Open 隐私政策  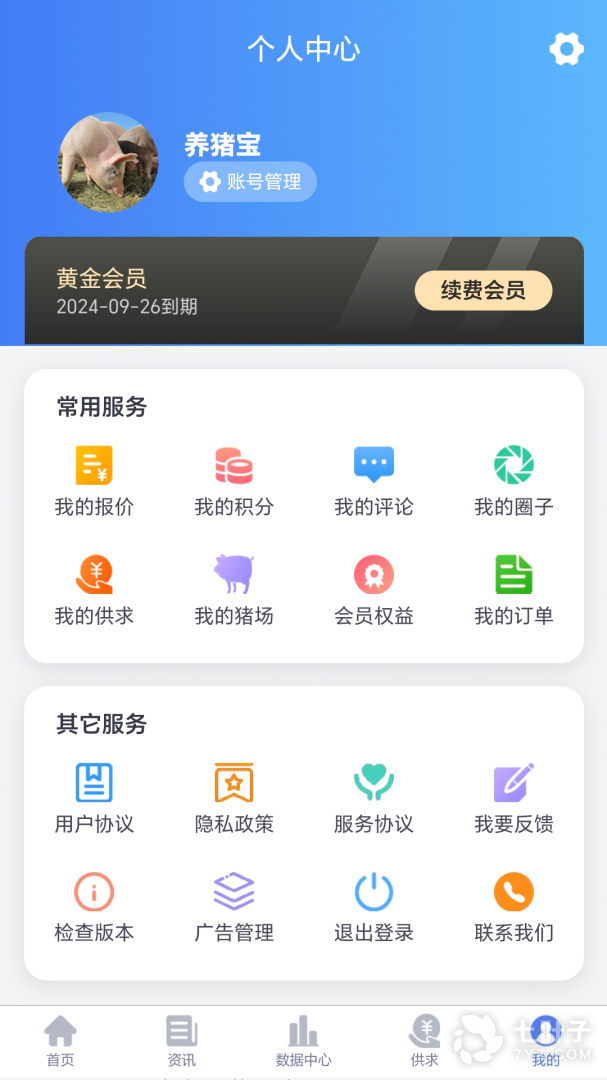point(234,798)
